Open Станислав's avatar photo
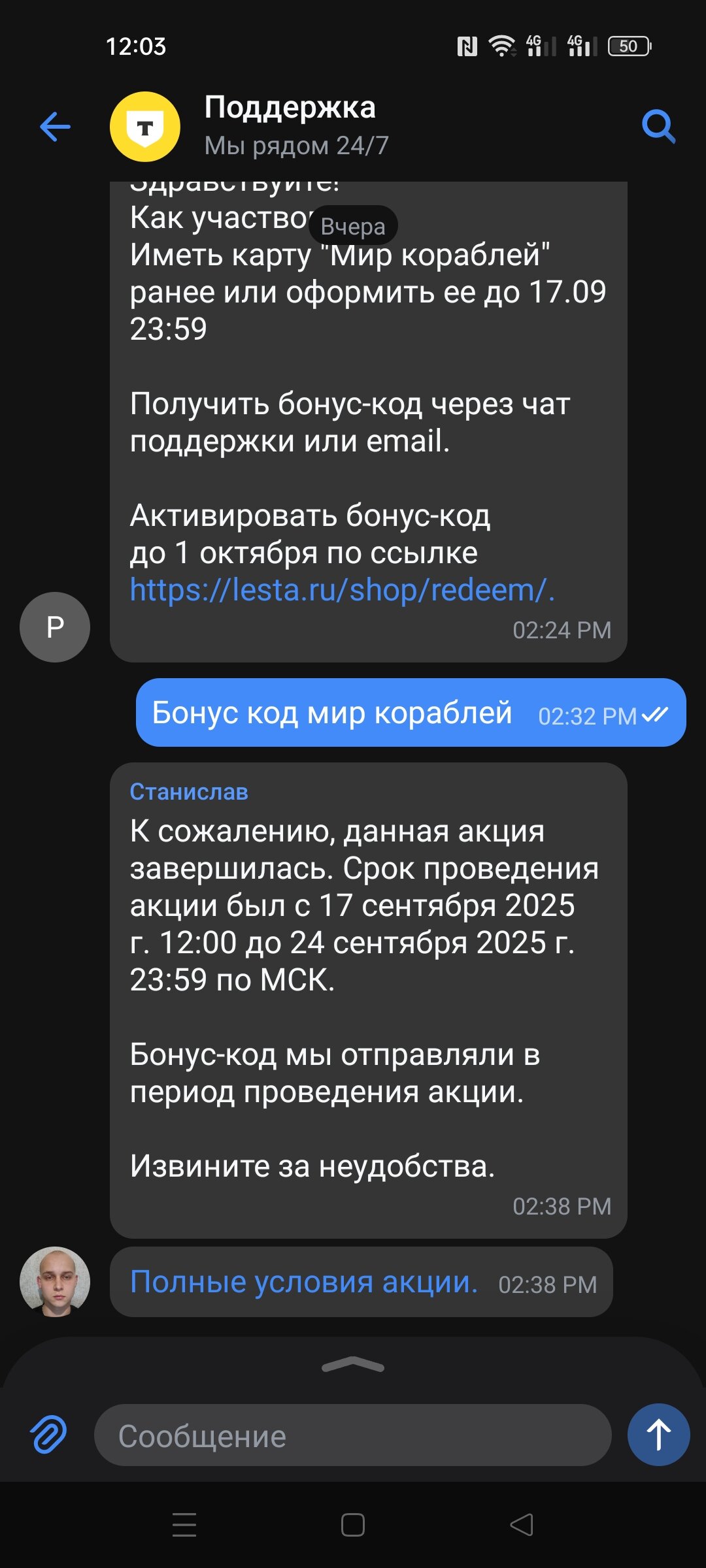 [x=55, y=1282]
